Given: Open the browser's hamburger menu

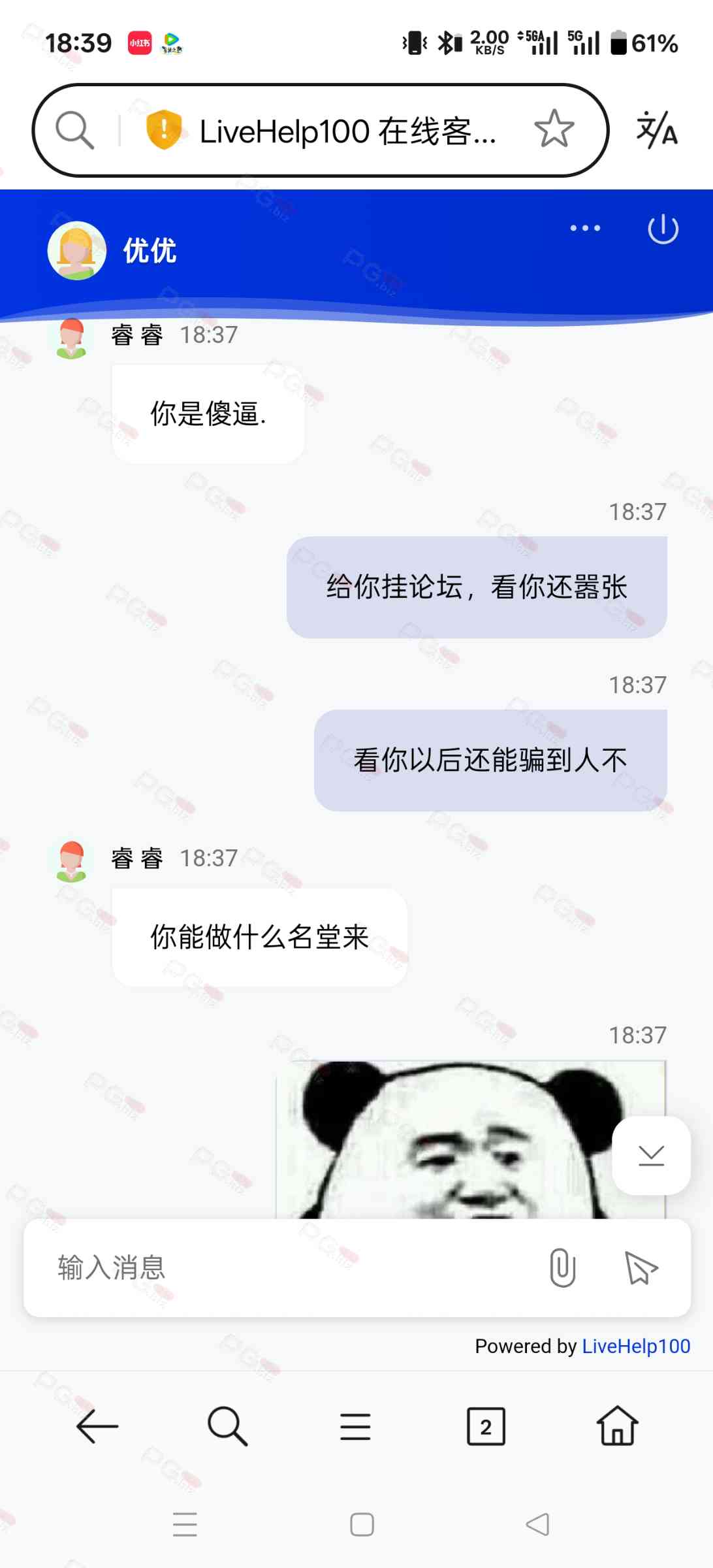Looking at the screenshot, I should coord(355,1426).
